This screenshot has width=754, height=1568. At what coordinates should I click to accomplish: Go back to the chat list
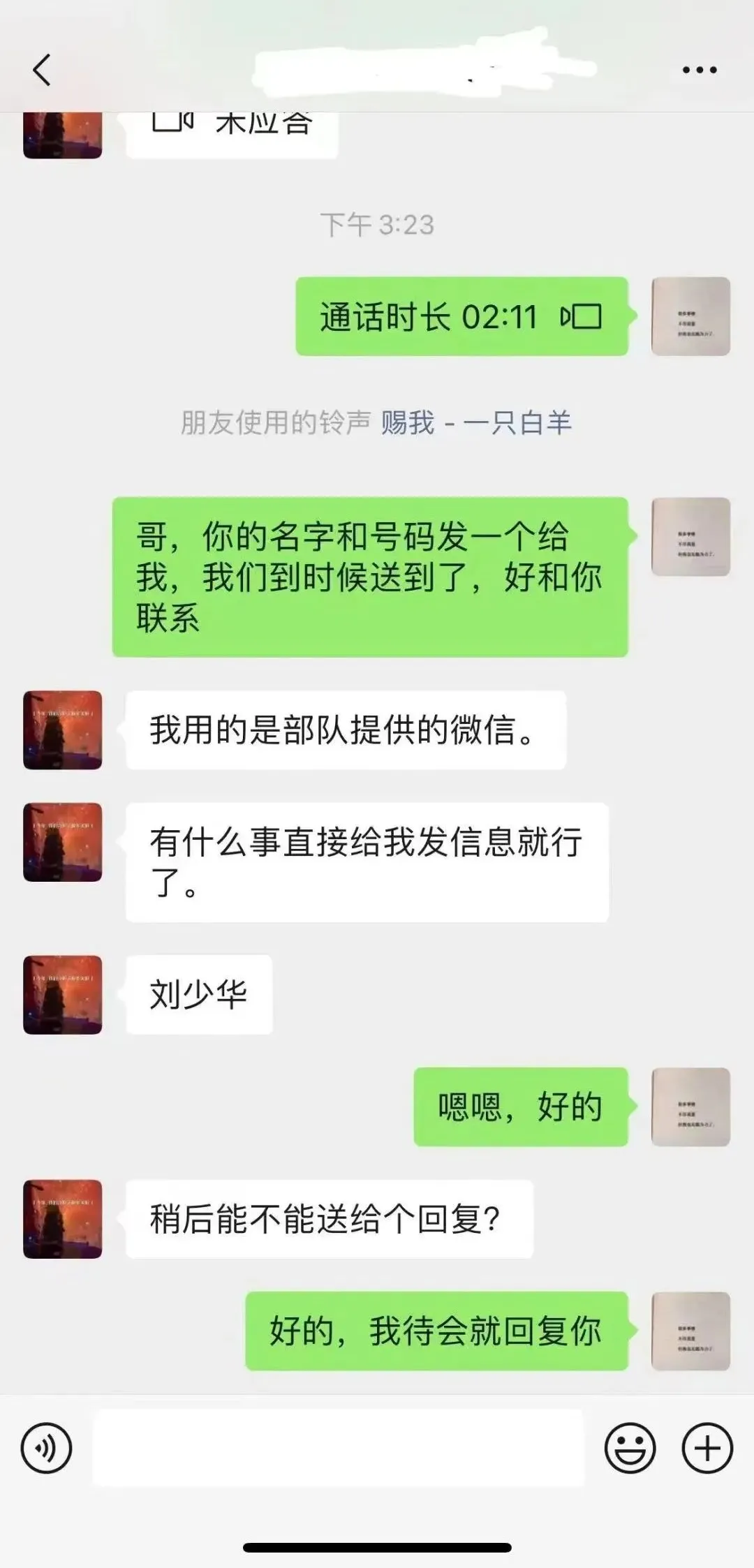[42, 70]
